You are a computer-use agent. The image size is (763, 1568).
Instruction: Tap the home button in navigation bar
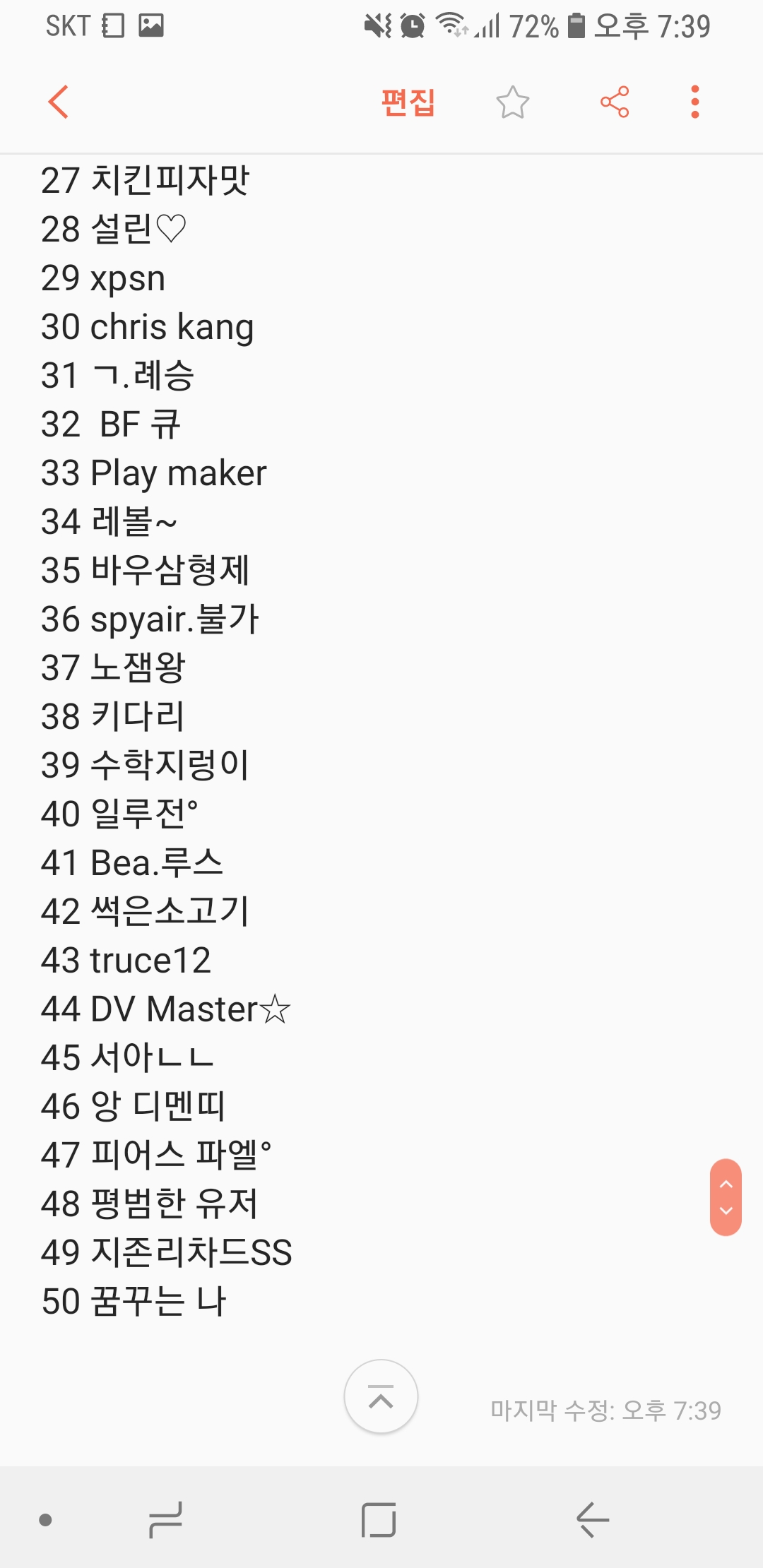(x=379, y=1519)
